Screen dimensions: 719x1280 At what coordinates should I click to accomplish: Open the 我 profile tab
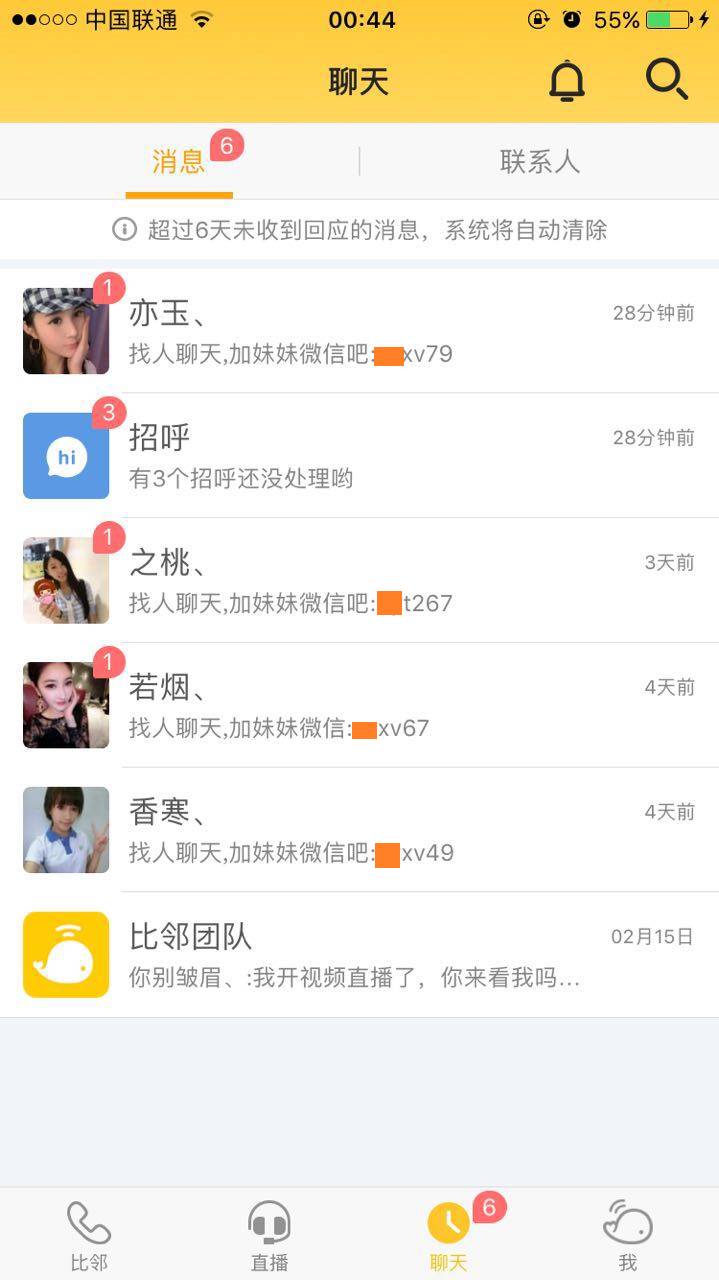coord(628,1235)
